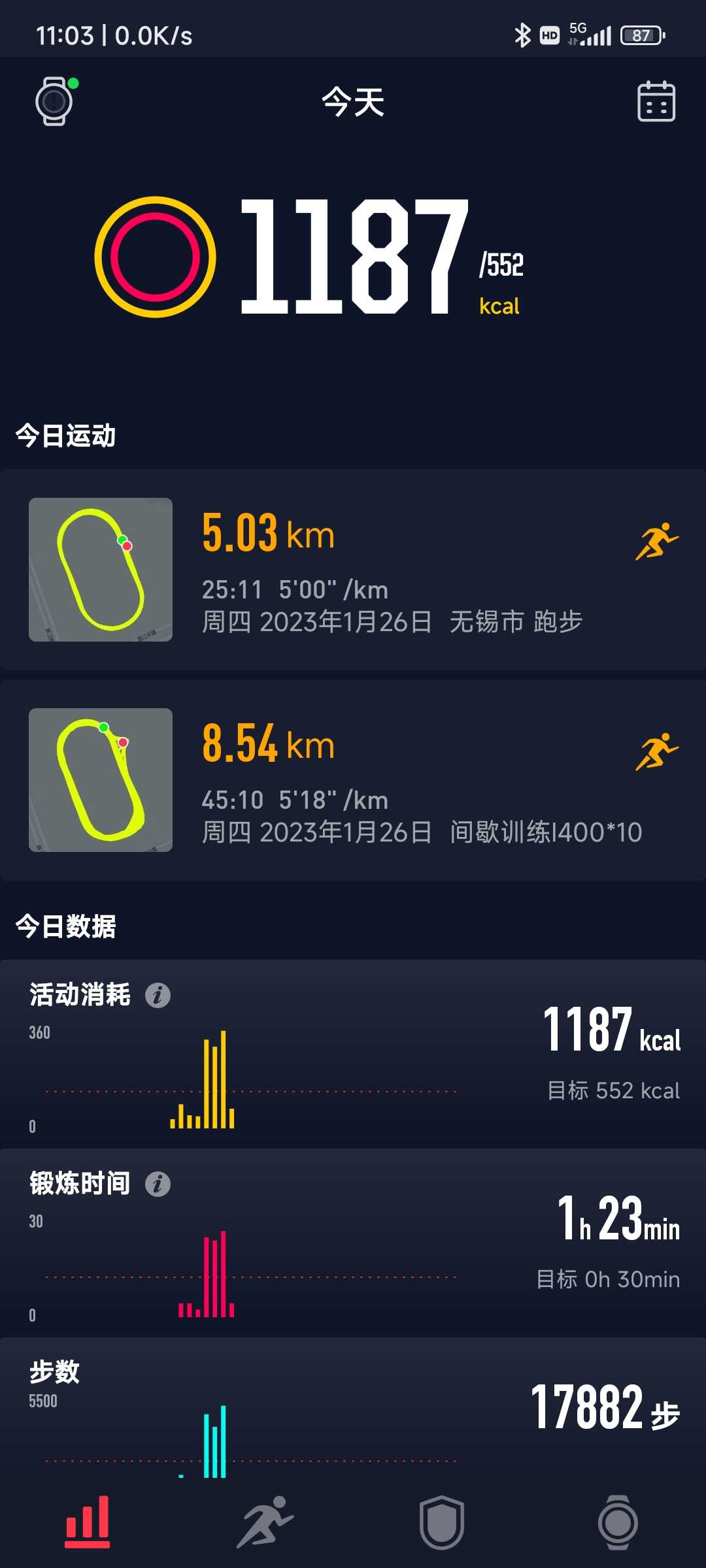Open the 锻炼时间 1h 23min card

point(353,1243)
